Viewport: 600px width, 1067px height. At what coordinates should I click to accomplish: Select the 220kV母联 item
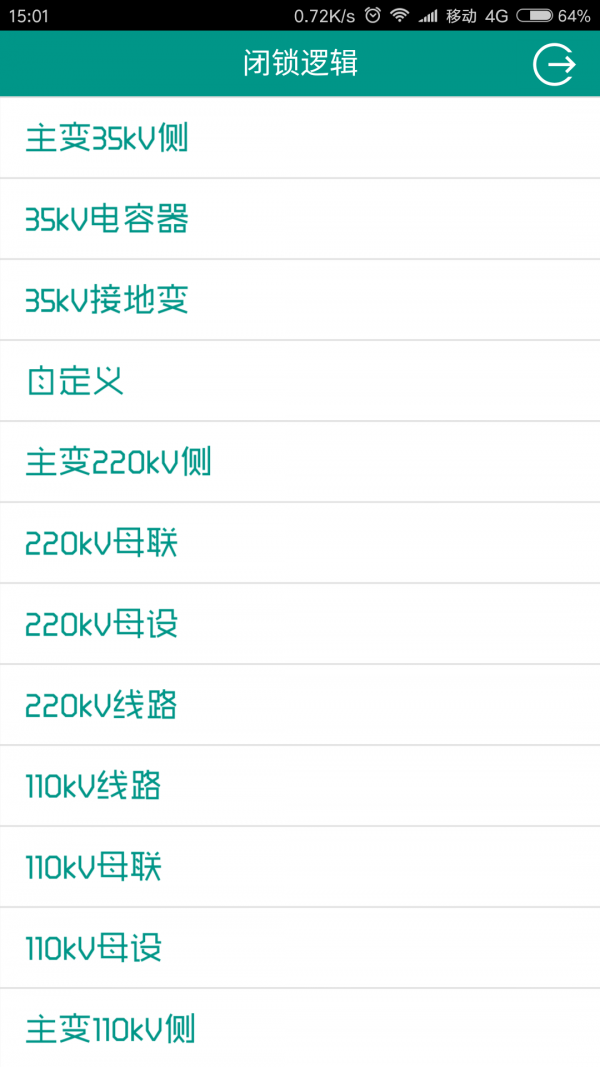tap(300, 543)
